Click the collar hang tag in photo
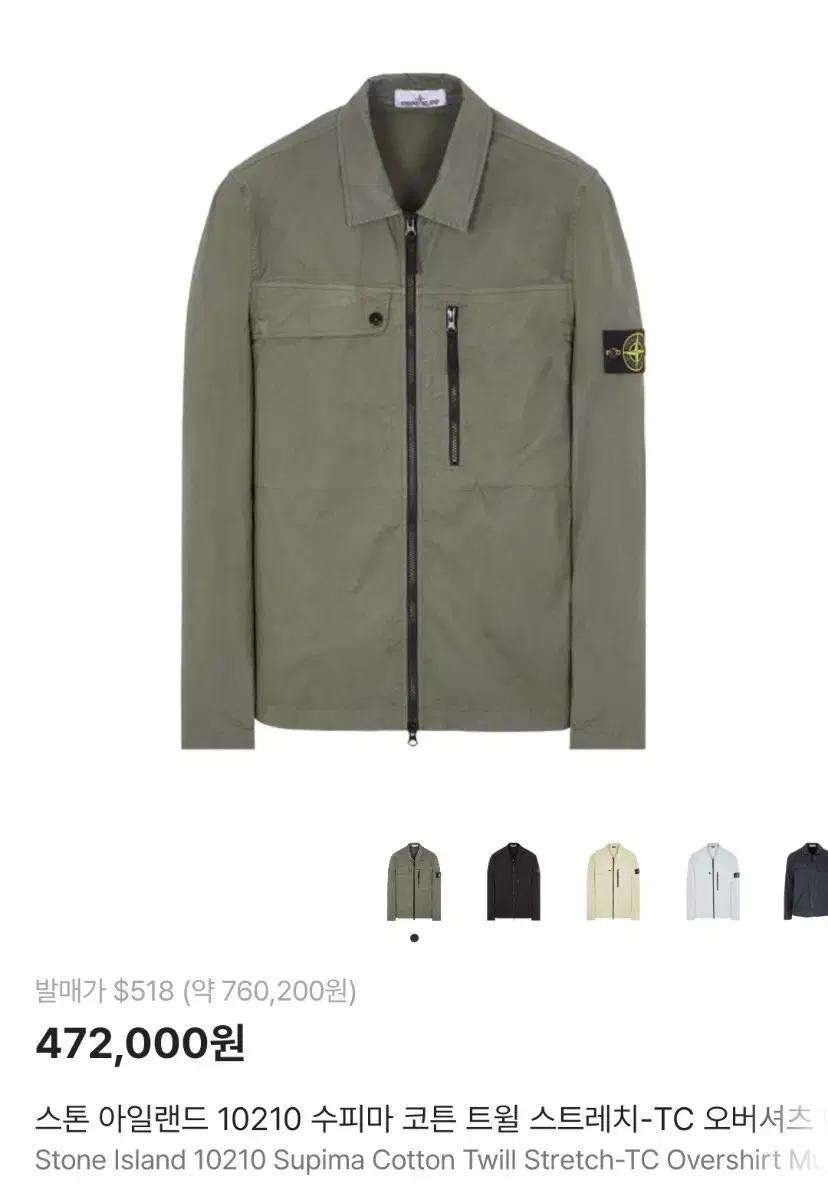Screen dimensions: 828x1200 tap(420, 98)
